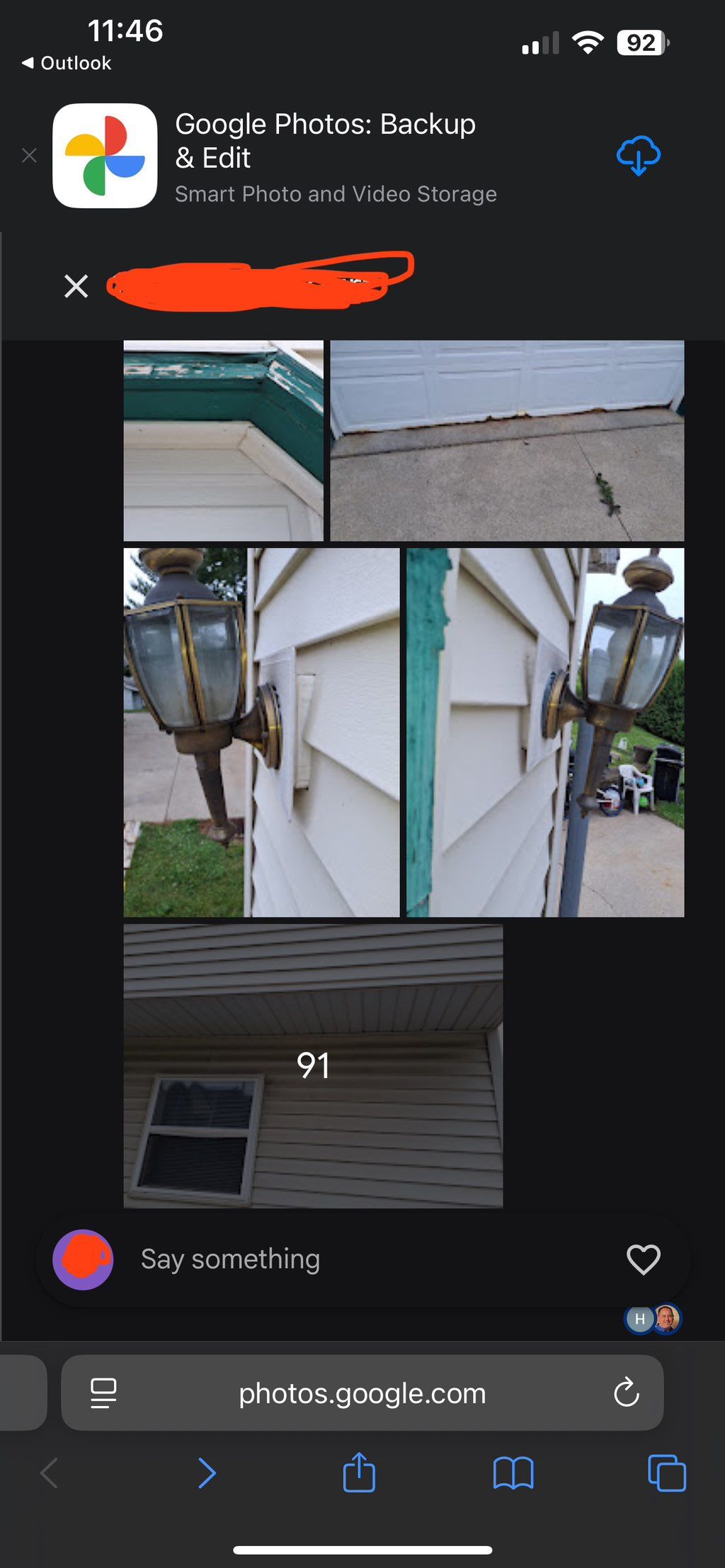This screenshot has height=1568, width=725.
Task: Open Safari bookmarks
Action: 513,1473
